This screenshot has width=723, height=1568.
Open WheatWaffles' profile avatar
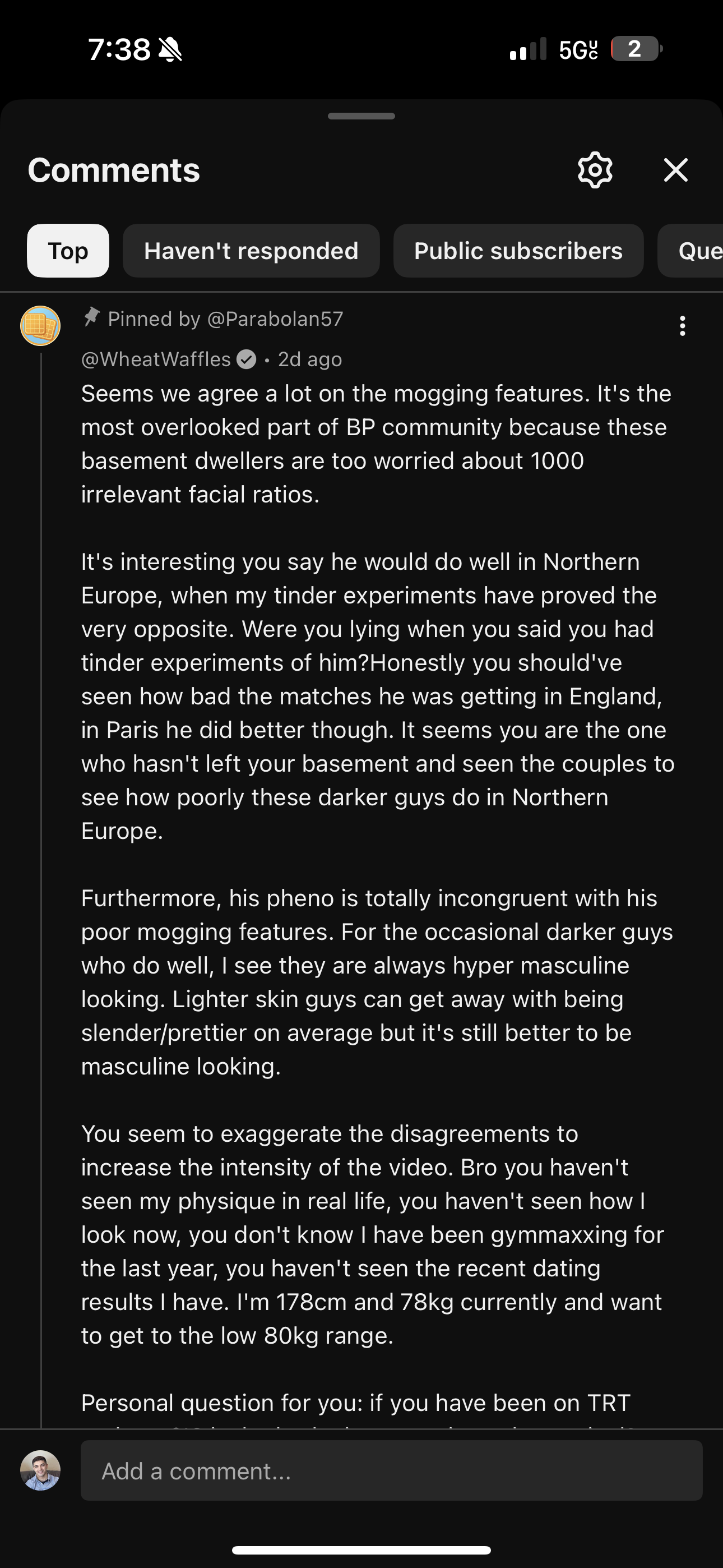pyautogui.click(x=40, y=326)
